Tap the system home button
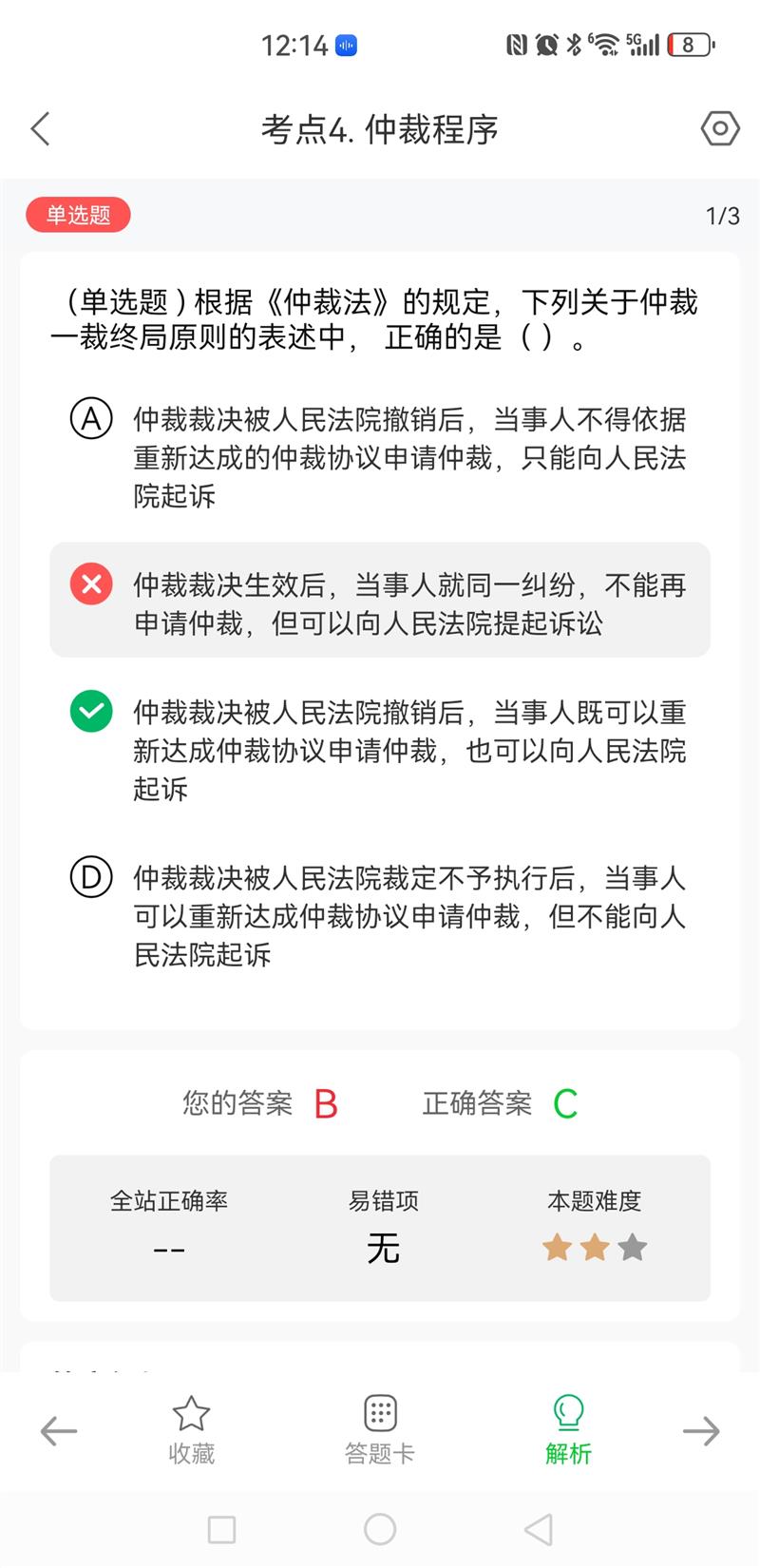The image size is (760, 1568). tap(380, 1529)
